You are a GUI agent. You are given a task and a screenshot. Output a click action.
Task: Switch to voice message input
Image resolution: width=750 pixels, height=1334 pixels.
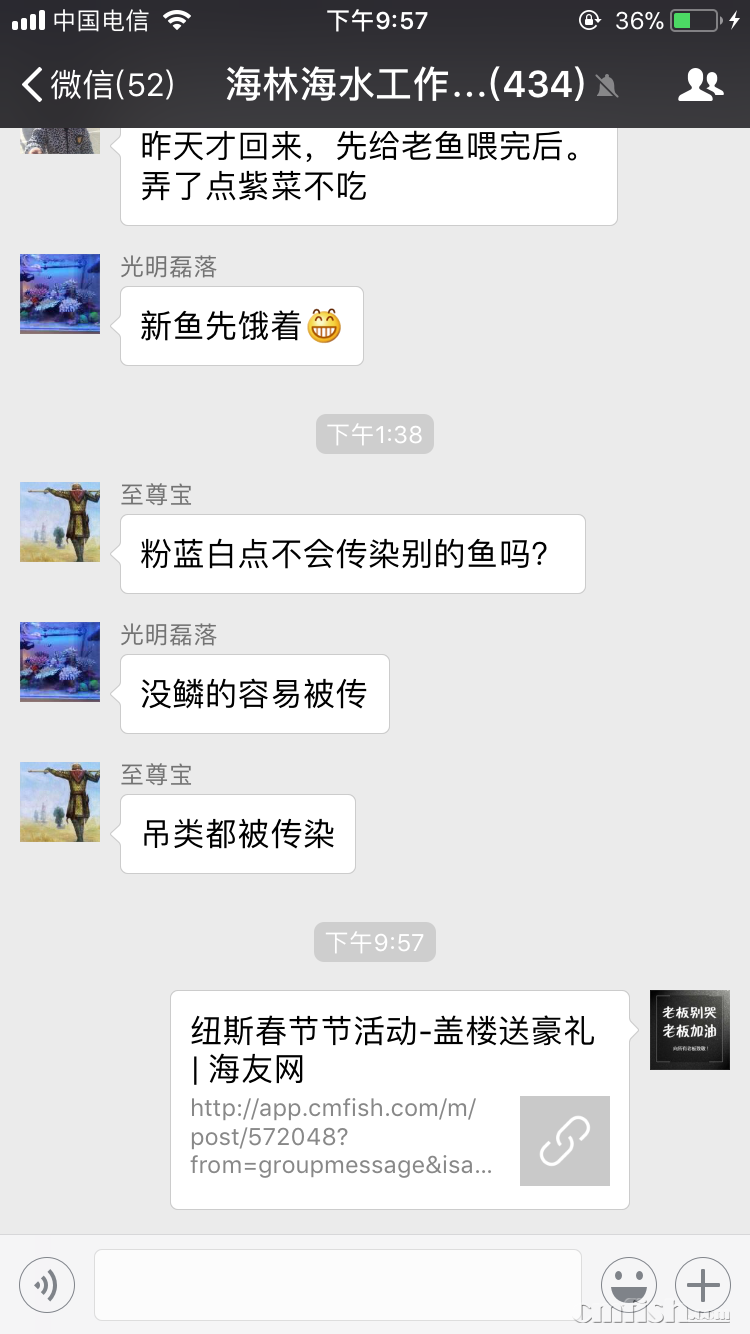(47, 1284)
